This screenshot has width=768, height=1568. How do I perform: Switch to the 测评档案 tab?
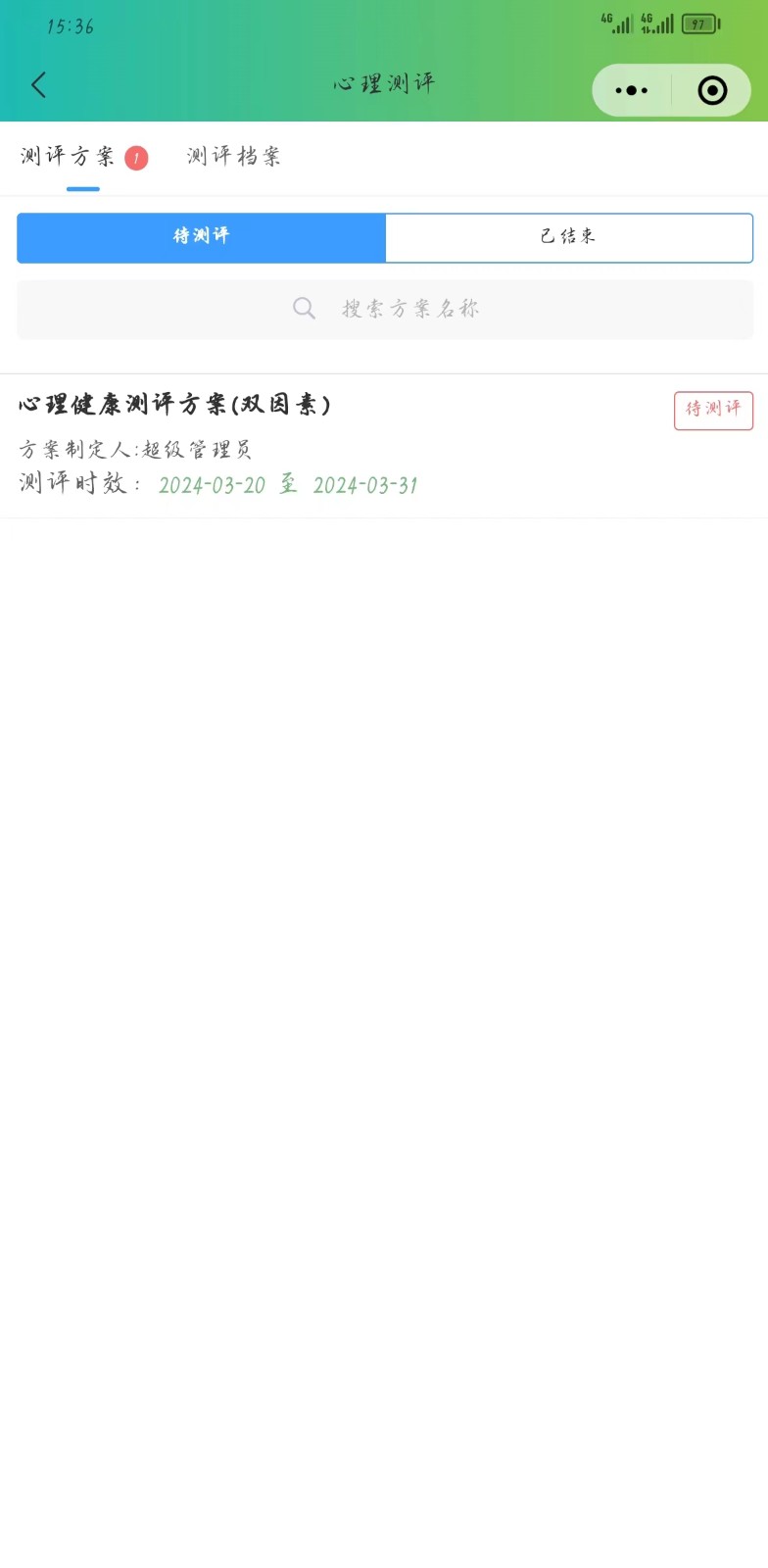point(234,157)
